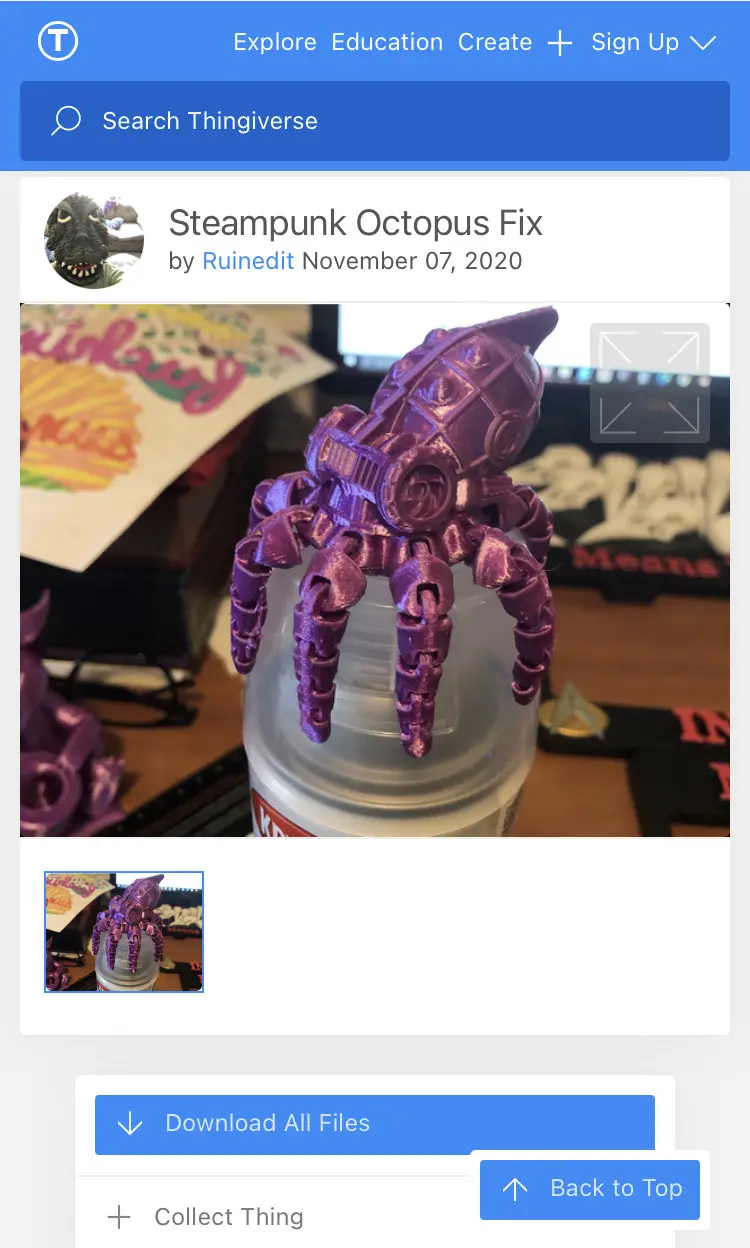Viewport: 750px width, 1248px height.
Task: Open the Ruinedit author profile link
Action: [248, 261]
